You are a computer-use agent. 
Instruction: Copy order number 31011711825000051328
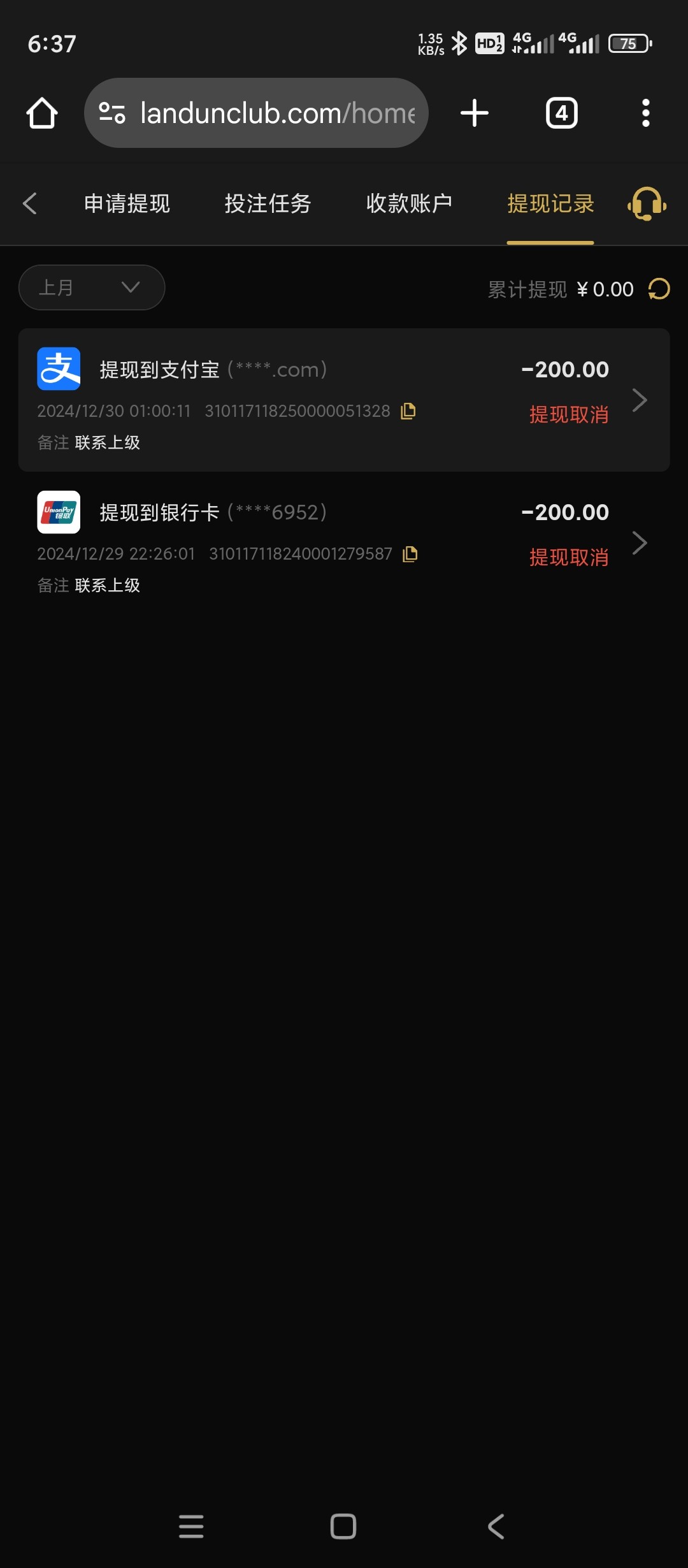tap(408, 411)
